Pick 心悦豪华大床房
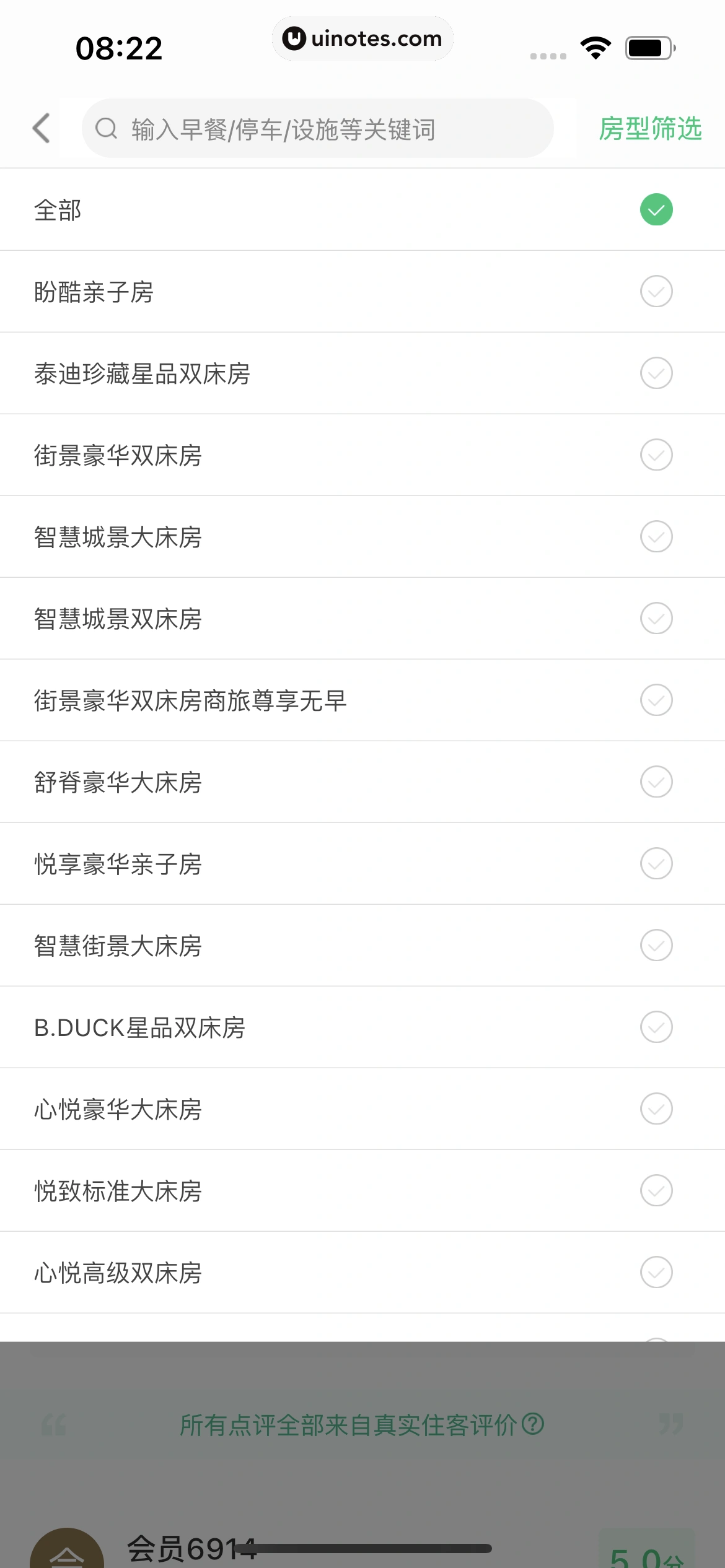The width and height of the screenshot is (725, 1568). 362,1109
